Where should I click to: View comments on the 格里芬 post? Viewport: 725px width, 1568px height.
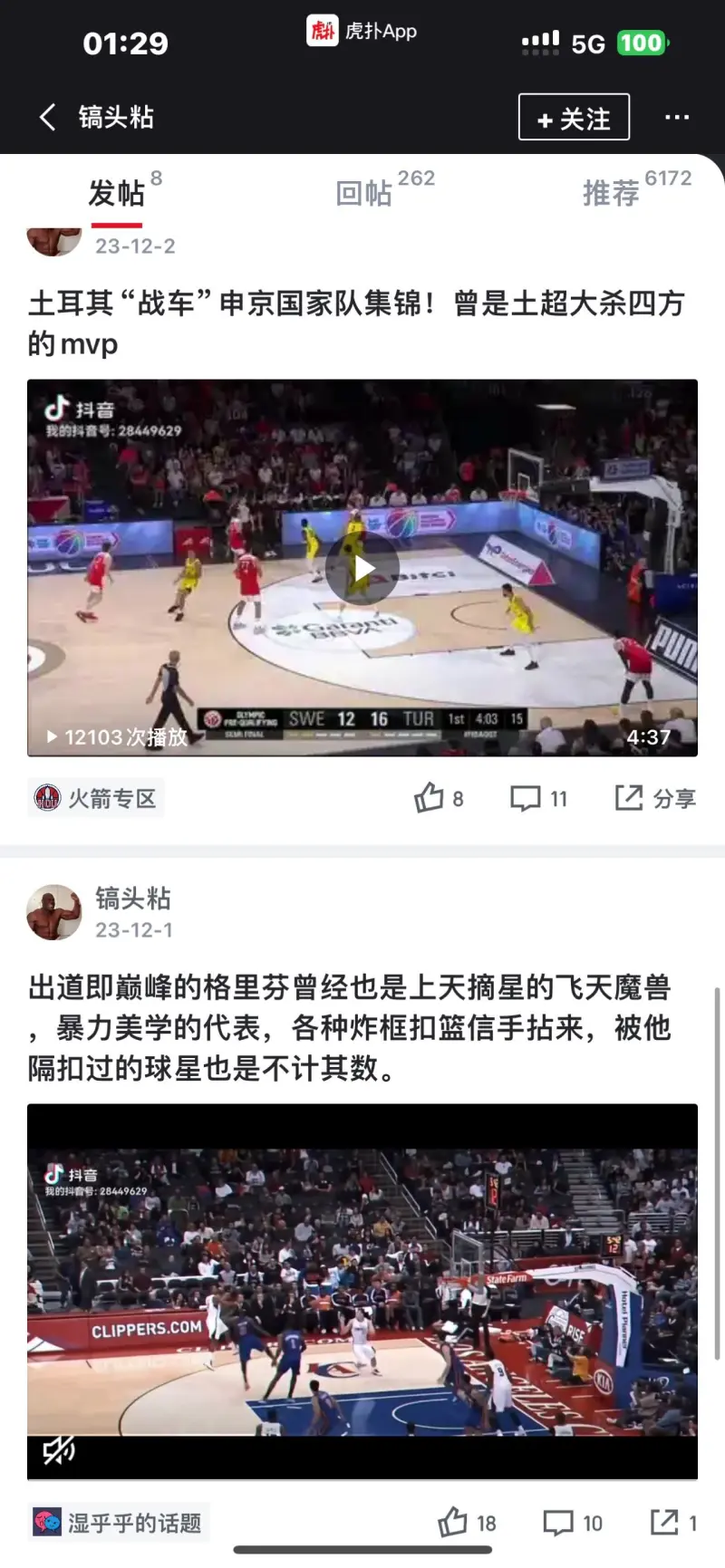point(572,1523)
